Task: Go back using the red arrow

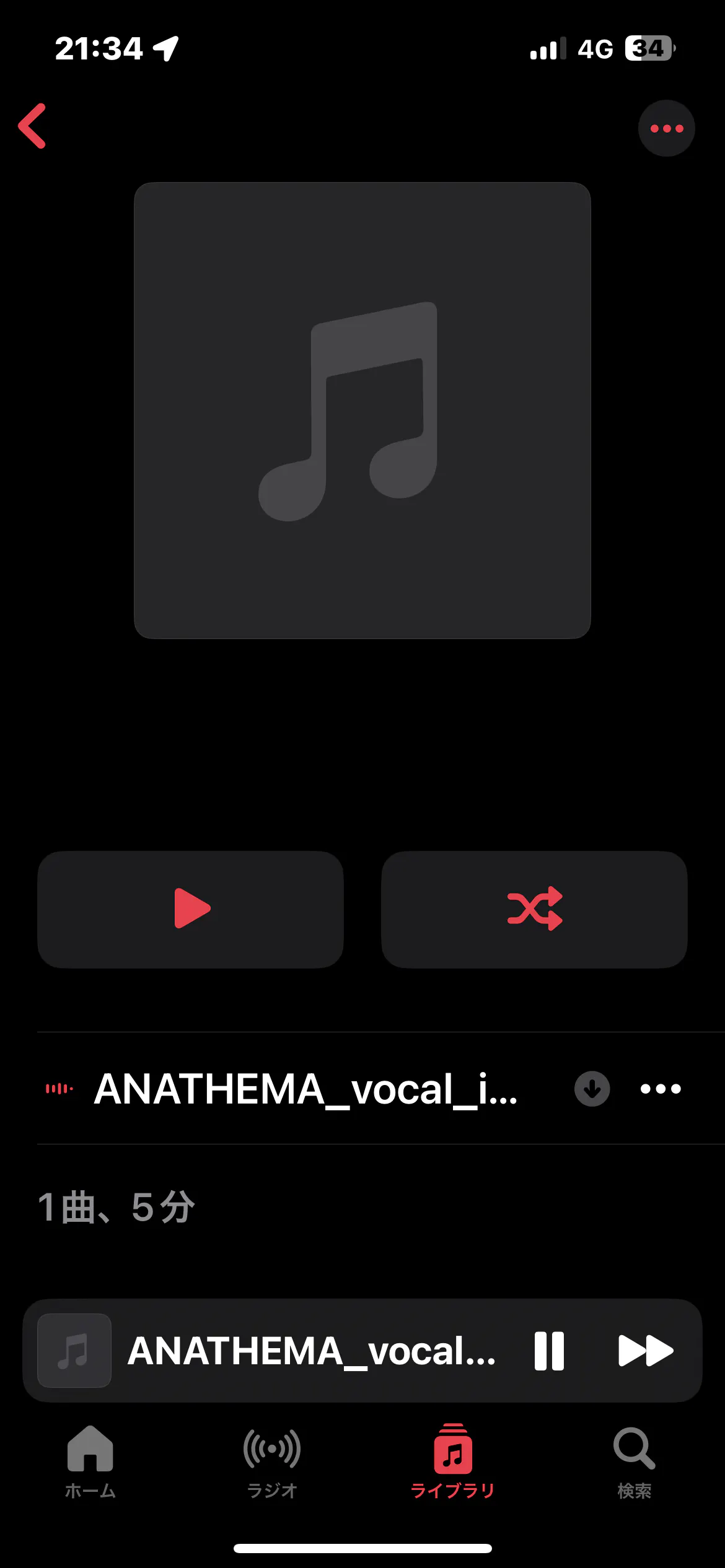Action: click(32, 126)
